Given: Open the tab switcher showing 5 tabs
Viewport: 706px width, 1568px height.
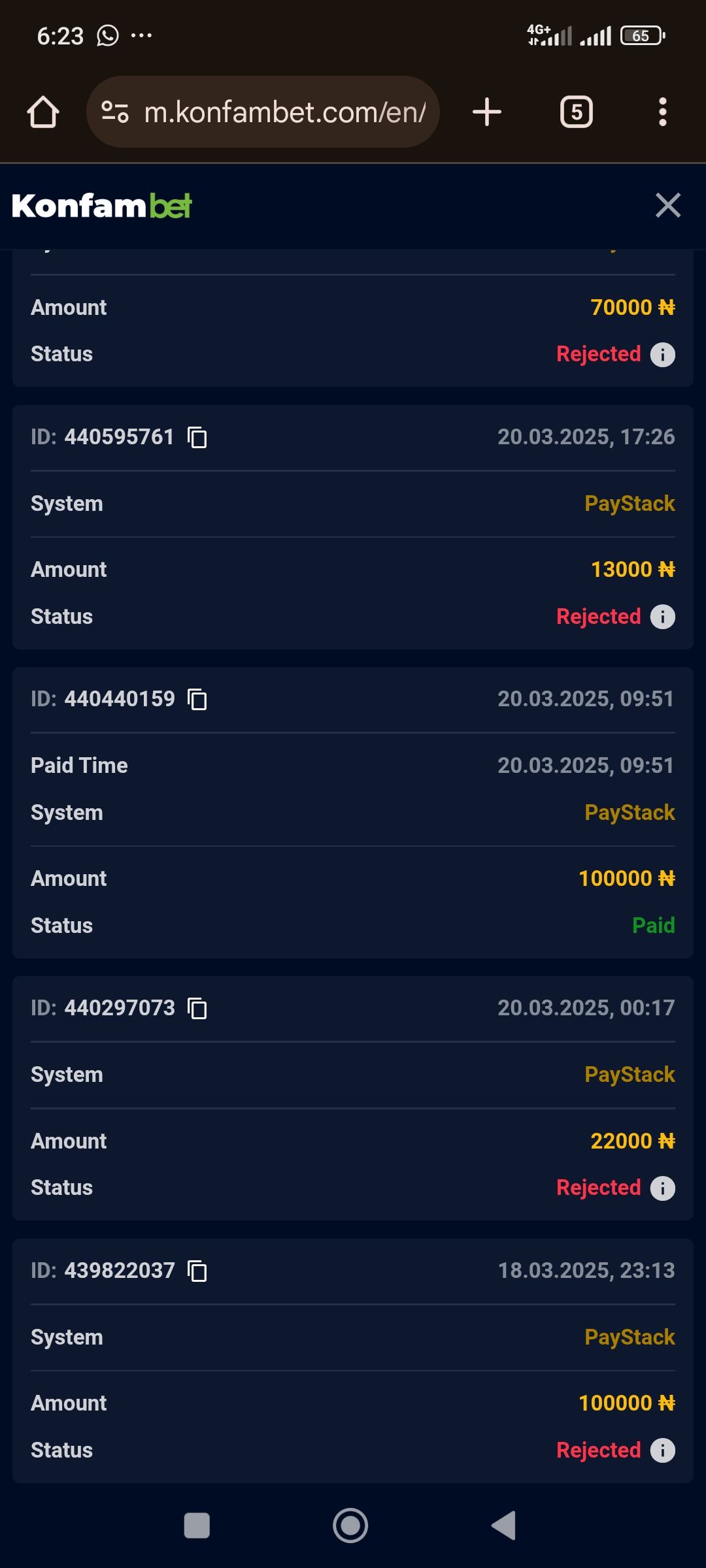Looking at the screenshot, I should pyautogui.click(x=576, y=112).
